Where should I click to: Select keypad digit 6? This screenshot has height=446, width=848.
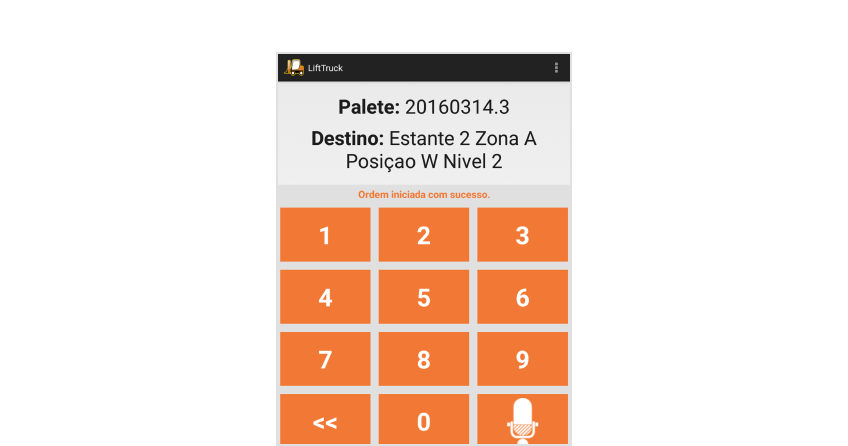pyautogui.click(x=522, y=298)
